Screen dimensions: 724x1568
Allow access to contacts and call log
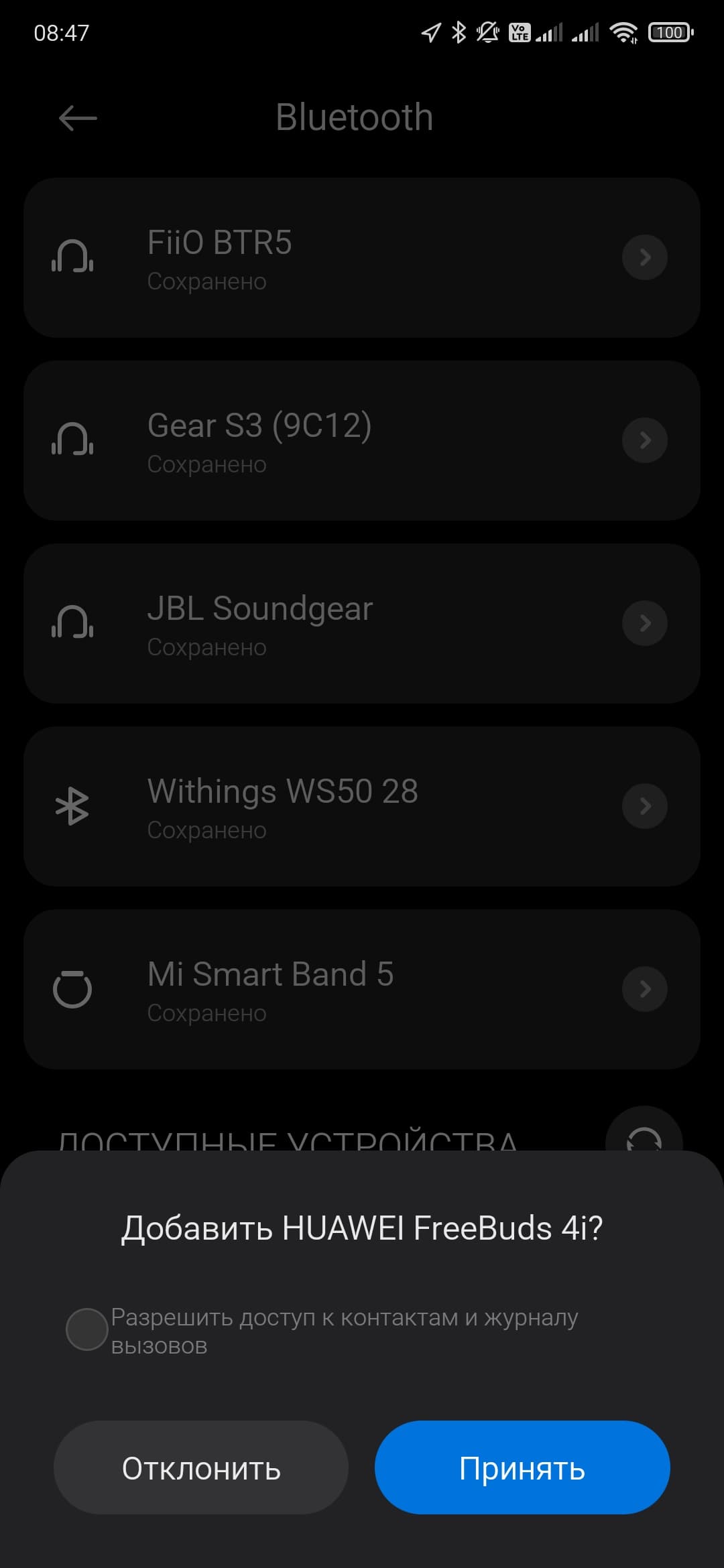pyautogui.click(x=87, y=1329)
